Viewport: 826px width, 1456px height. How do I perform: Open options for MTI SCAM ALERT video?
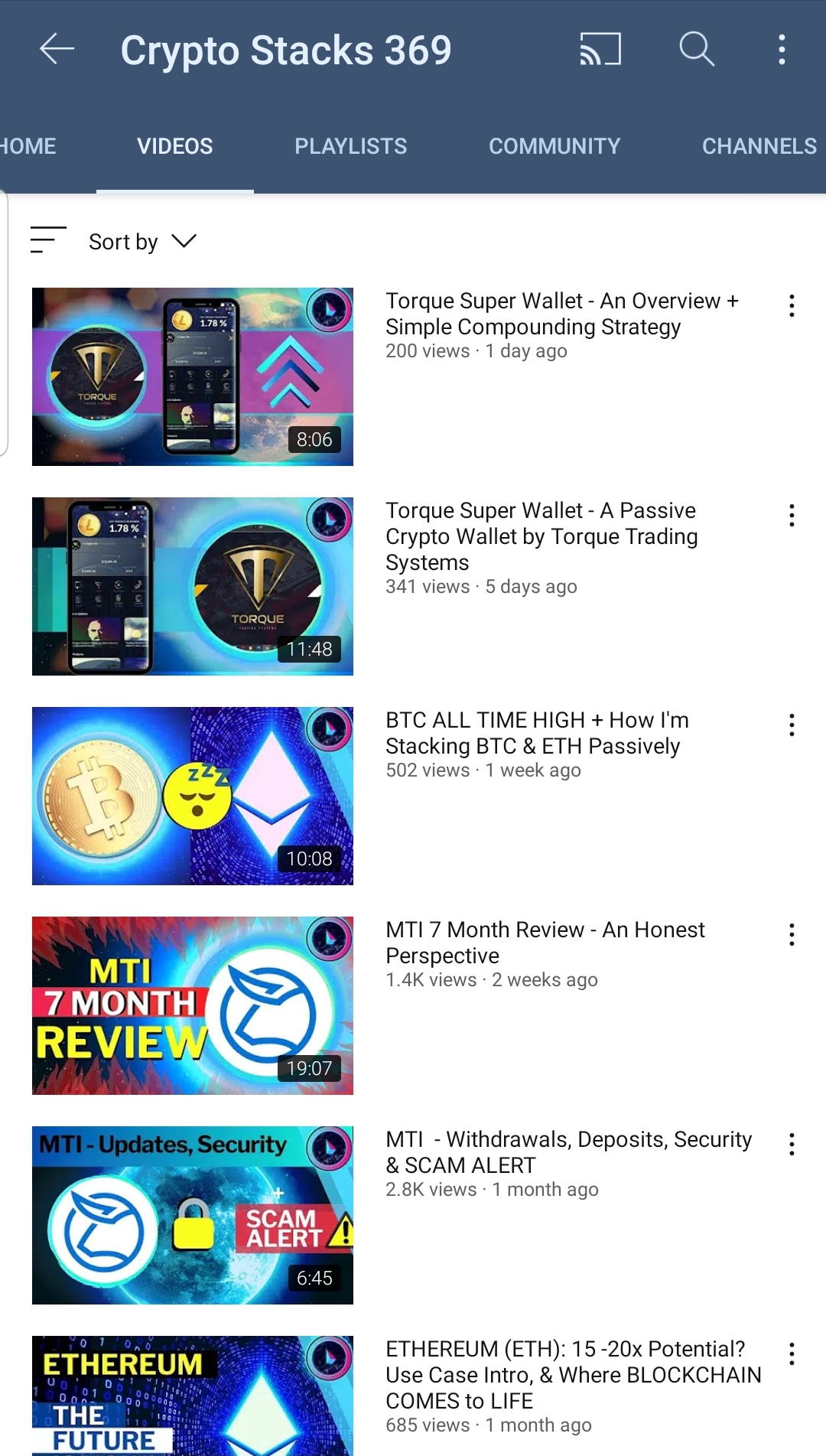tap(792, 1145)
